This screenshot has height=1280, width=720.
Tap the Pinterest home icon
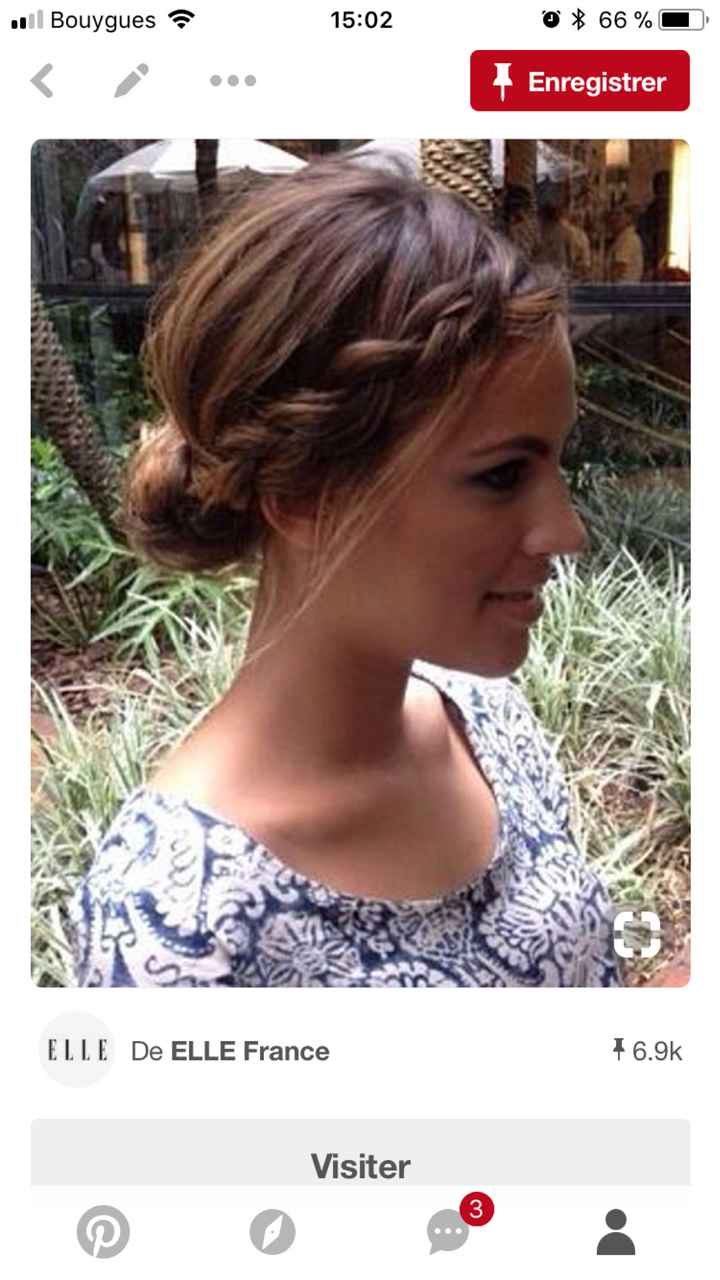coord(103,1233)
